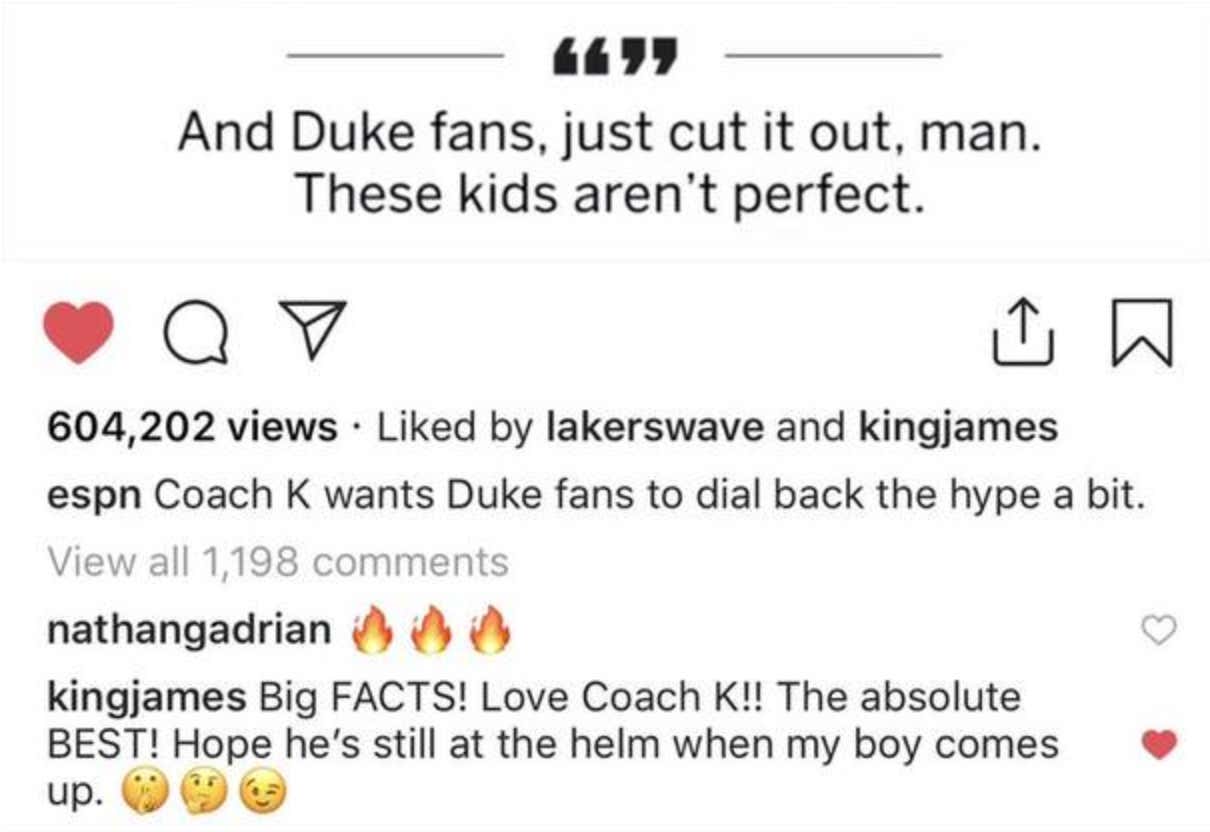Unlike kingjames' Big FACTS comment

[x=1159, y=744]
